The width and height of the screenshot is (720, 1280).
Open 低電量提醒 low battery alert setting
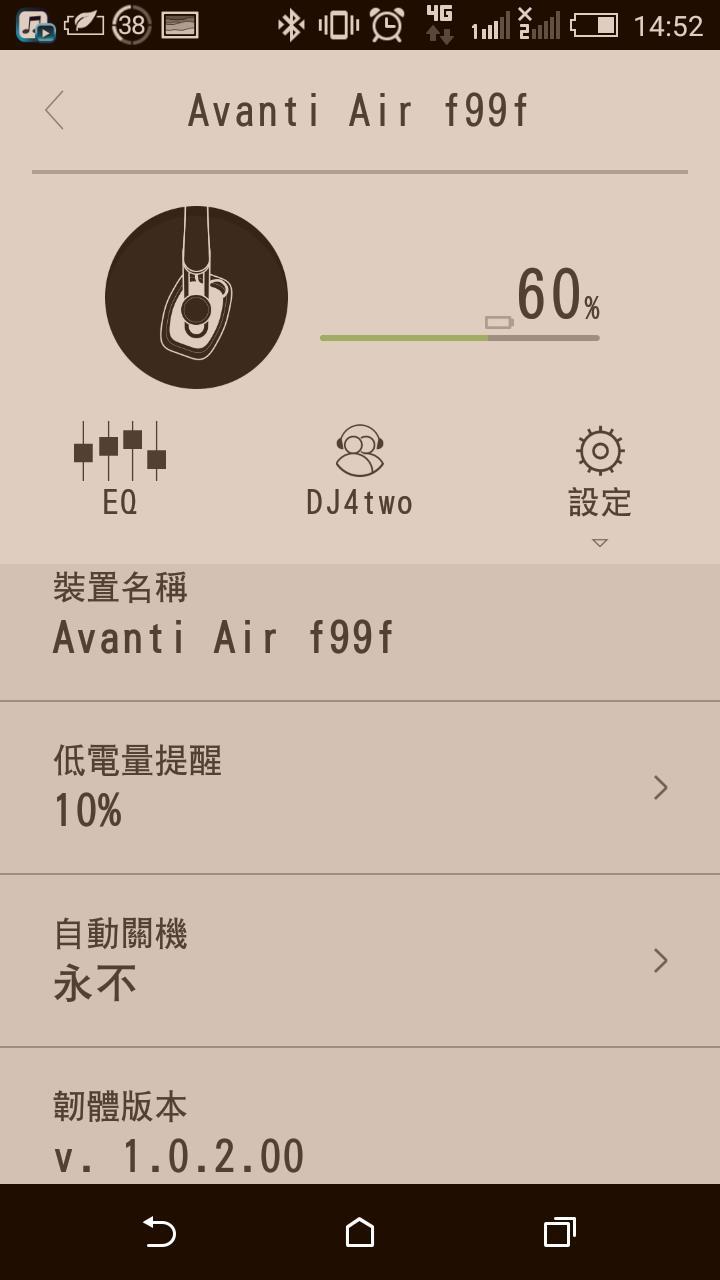point(360,788)
